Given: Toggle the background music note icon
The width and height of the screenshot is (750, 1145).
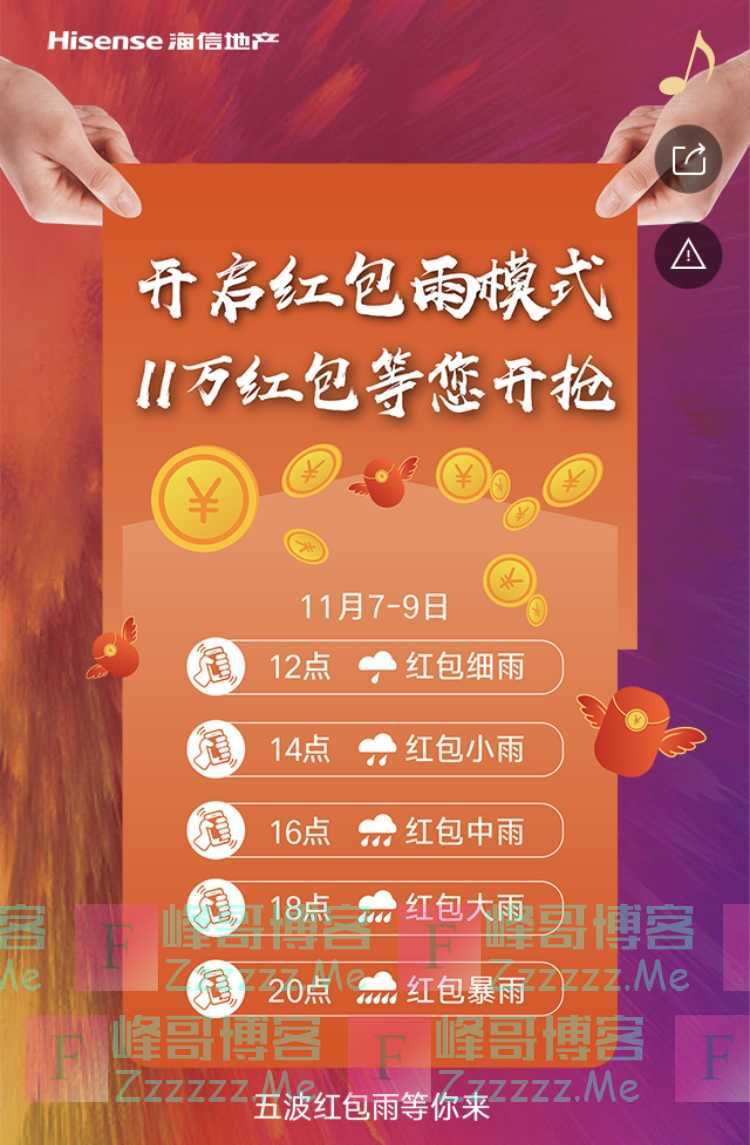Looking at the screenshot, I should pos(689,63).
